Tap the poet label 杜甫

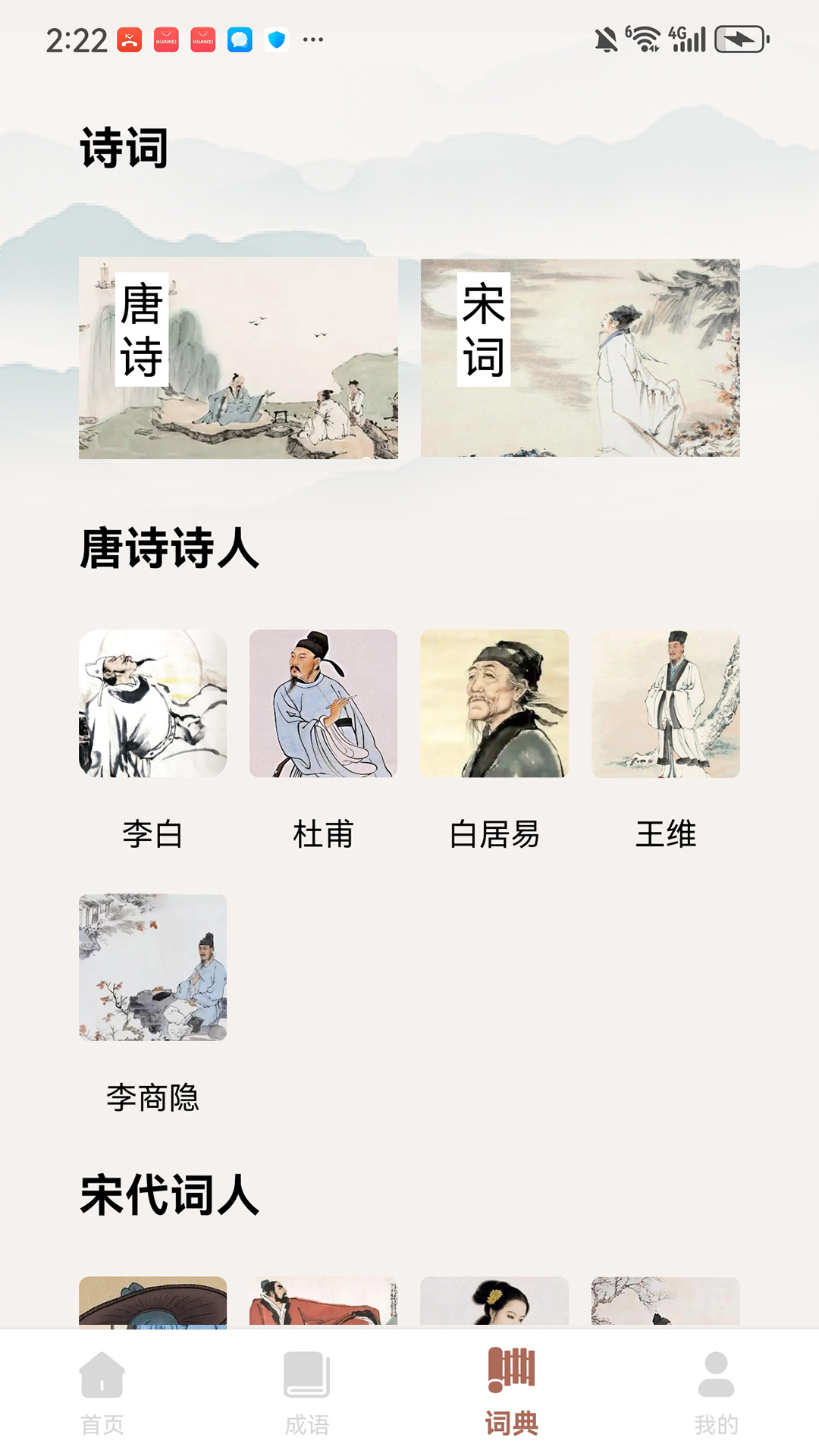[x=323, y=835]
